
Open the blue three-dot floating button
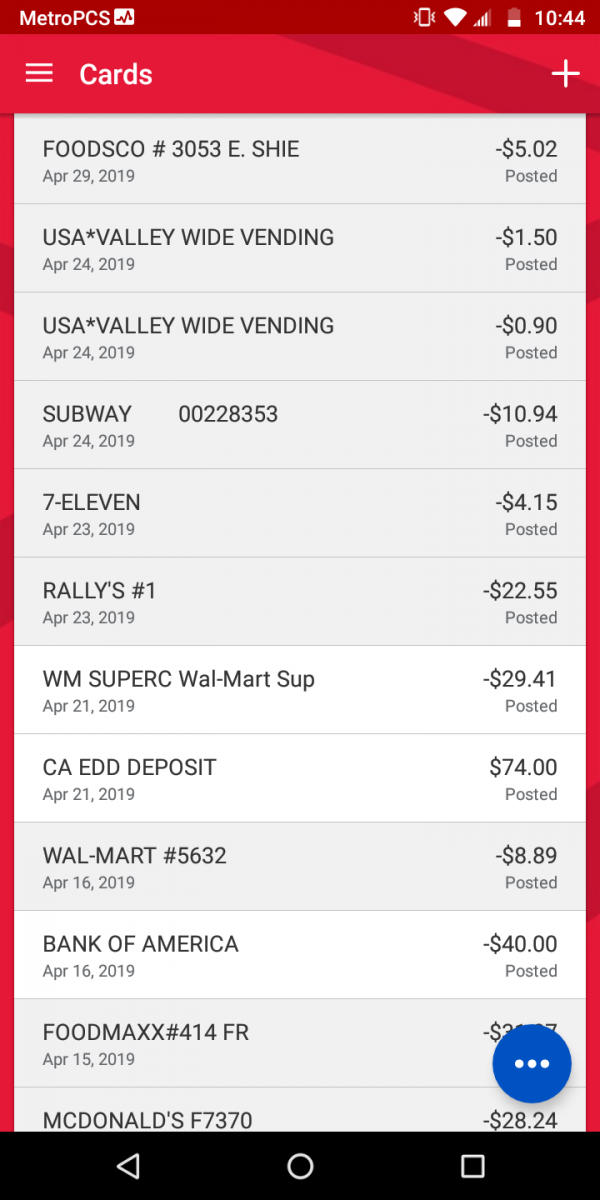(x=532, y=1064)
